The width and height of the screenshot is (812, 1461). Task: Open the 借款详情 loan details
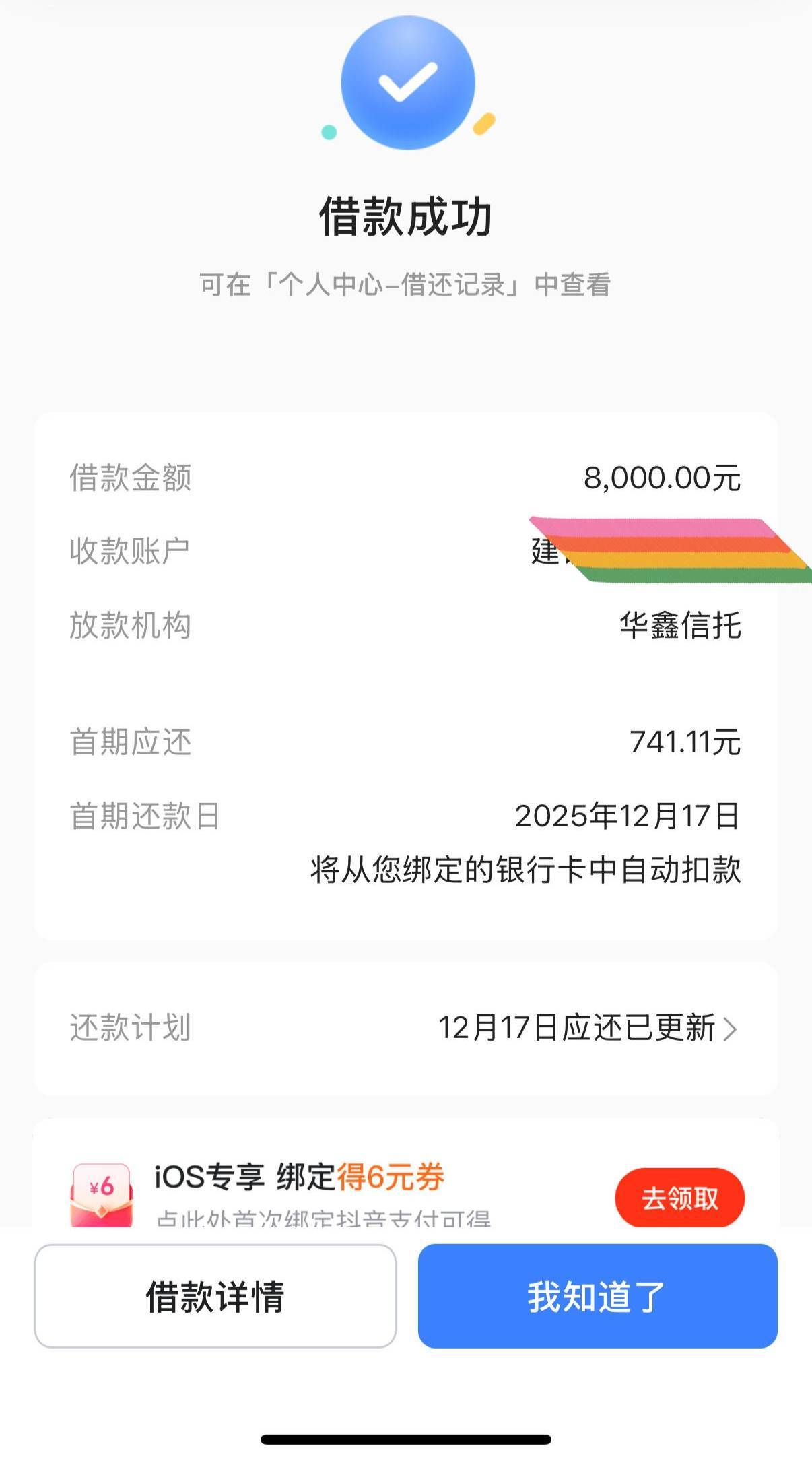pyautogui.click(x=215, y=1296)
